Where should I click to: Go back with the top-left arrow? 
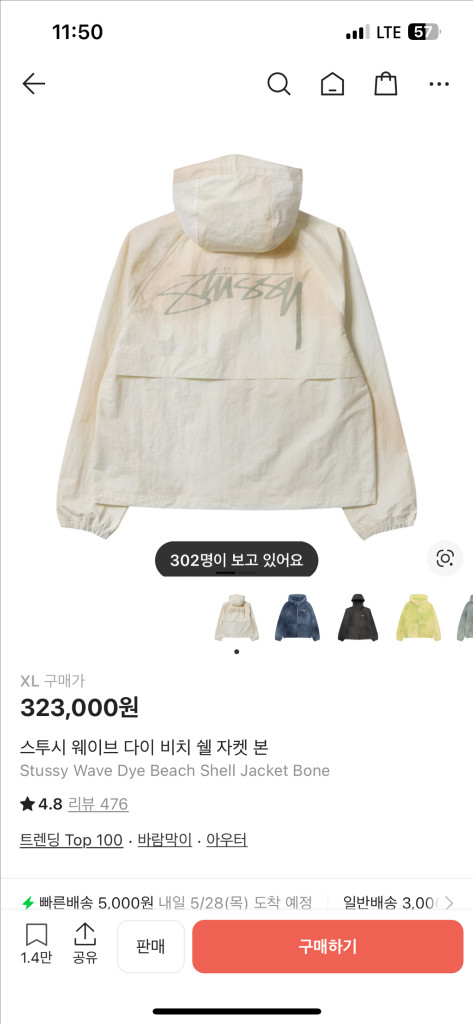[x=33, y=84]
